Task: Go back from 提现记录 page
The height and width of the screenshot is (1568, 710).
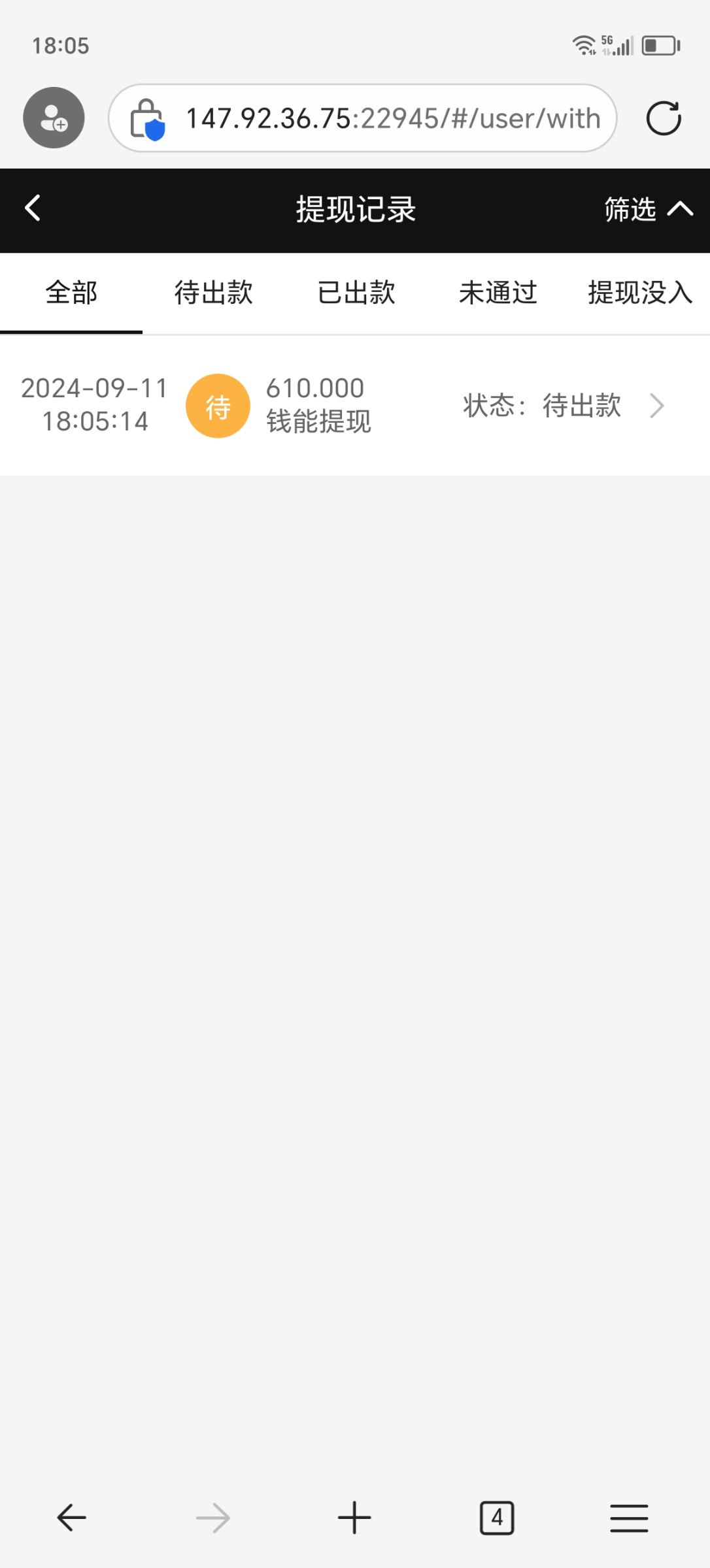Action: (x=33, y=209)
